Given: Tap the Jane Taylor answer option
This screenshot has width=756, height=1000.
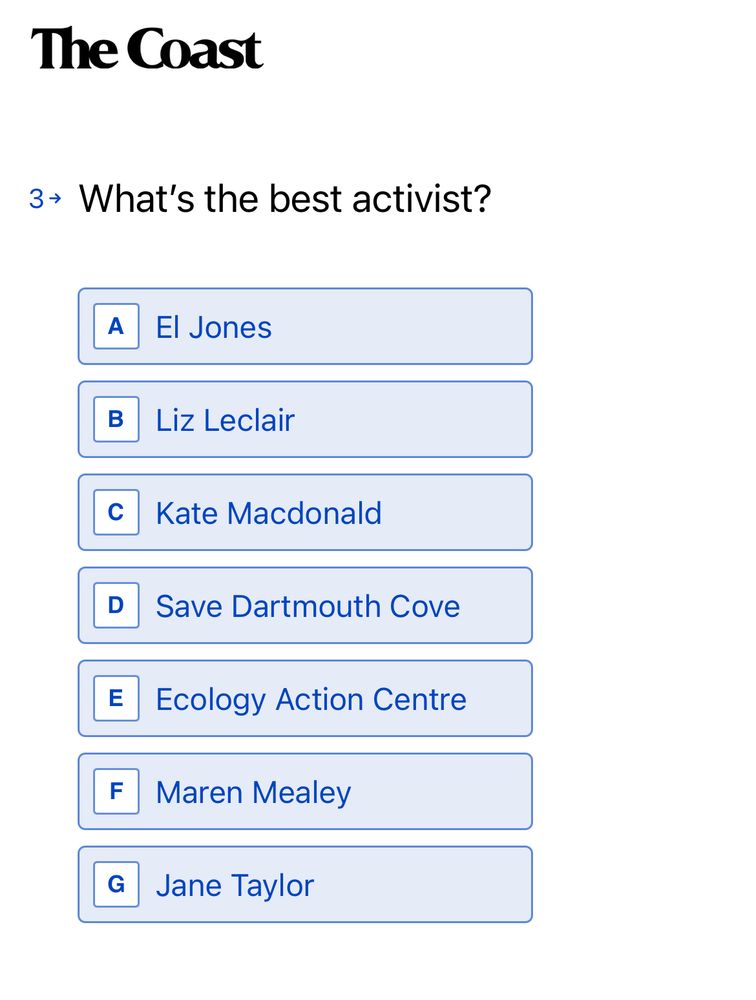Looking at the screenshot, I should point(304,885).
